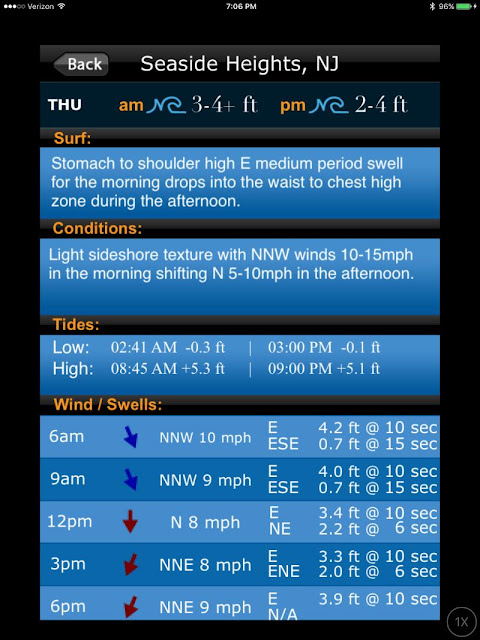Go back with the Back button
Screen dimensions: 480x640
pos(81,64)
